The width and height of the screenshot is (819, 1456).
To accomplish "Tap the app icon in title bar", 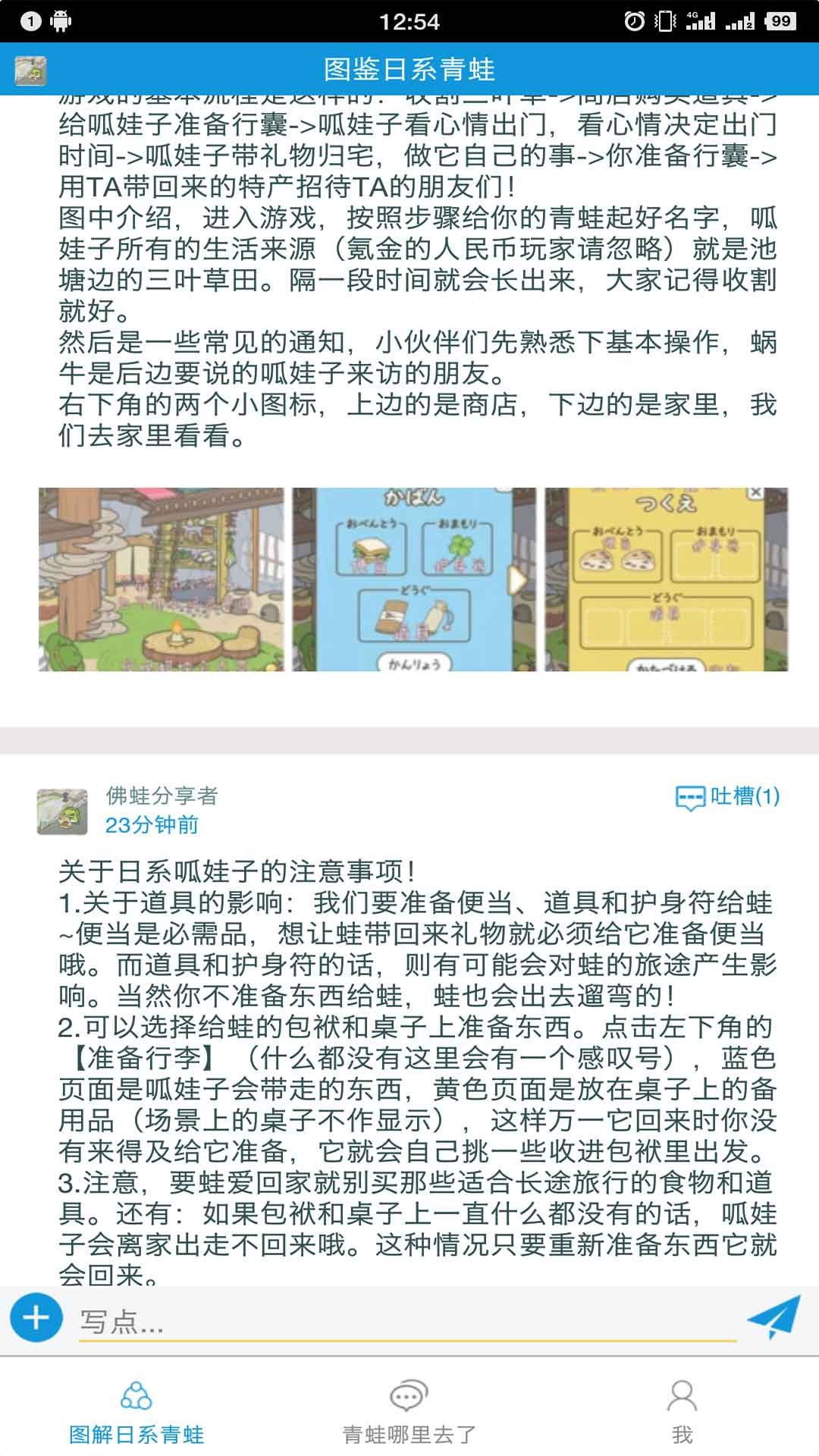I will pyautogui.click(x=30, y=70).
